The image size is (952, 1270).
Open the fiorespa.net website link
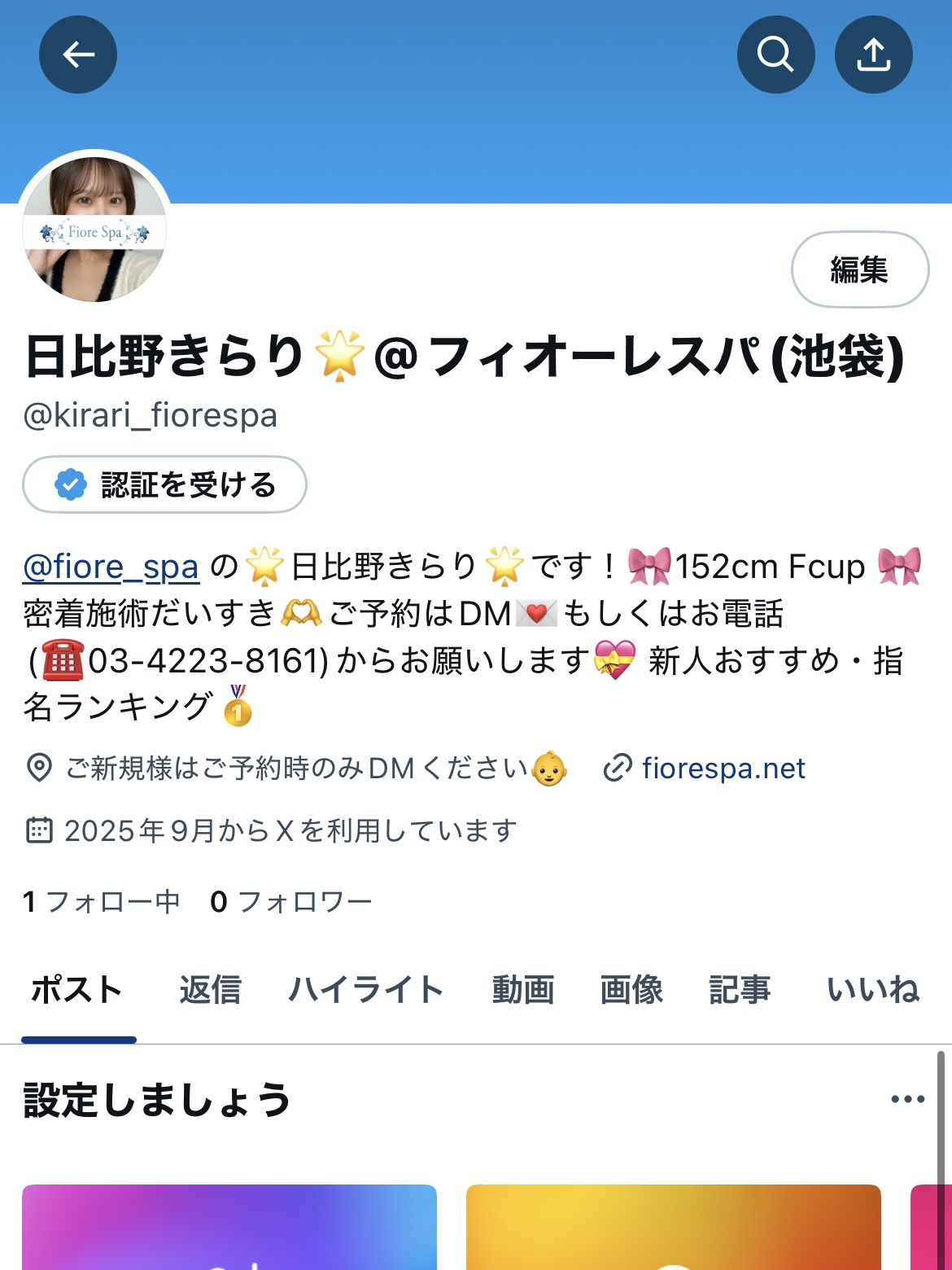723,768
